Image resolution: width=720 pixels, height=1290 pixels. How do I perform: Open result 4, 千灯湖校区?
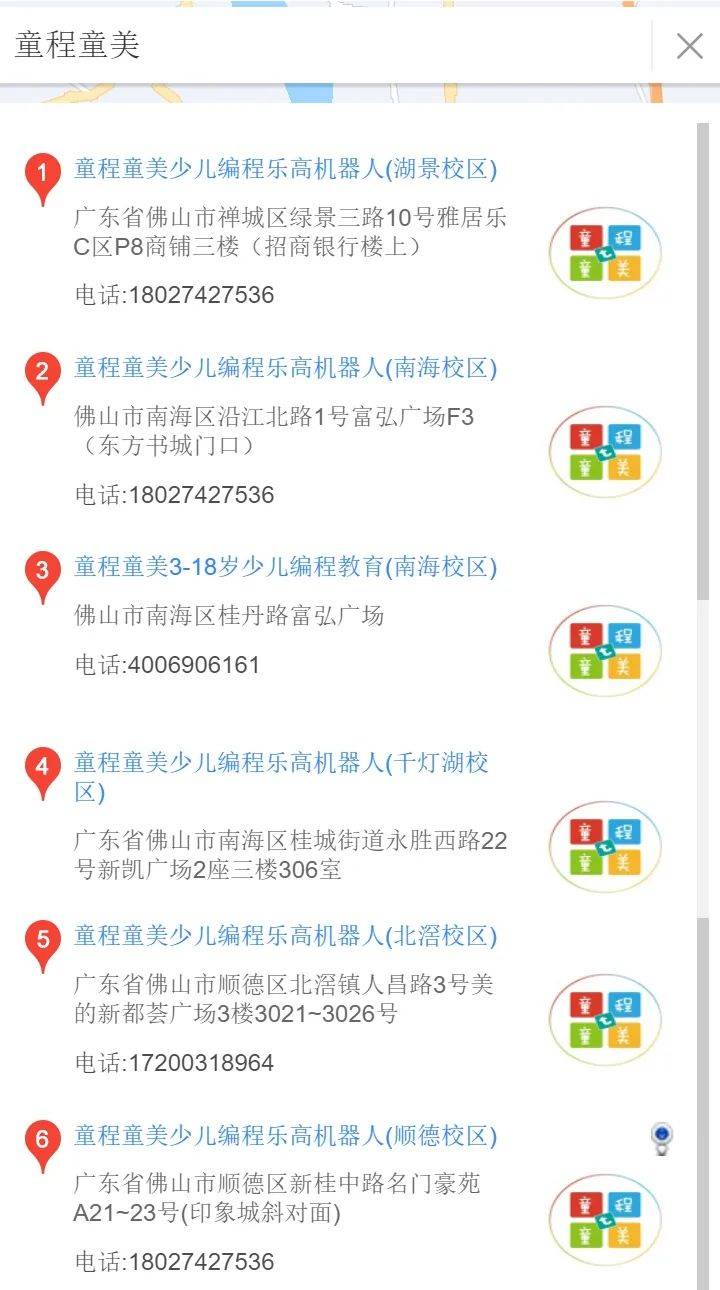coord(282,778)
